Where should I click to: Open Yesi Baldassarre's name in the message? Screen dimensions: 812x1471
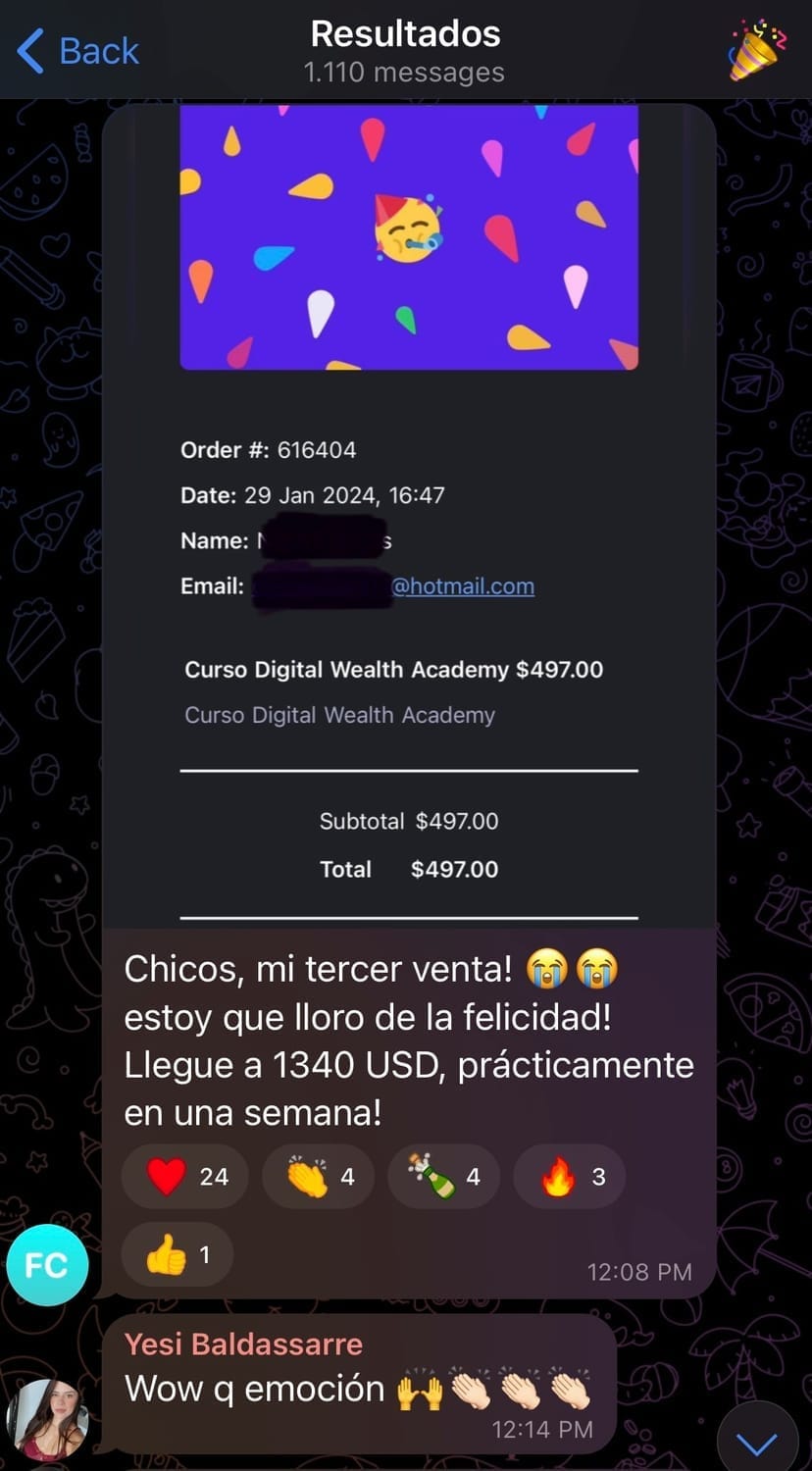tap(243, 1344)
